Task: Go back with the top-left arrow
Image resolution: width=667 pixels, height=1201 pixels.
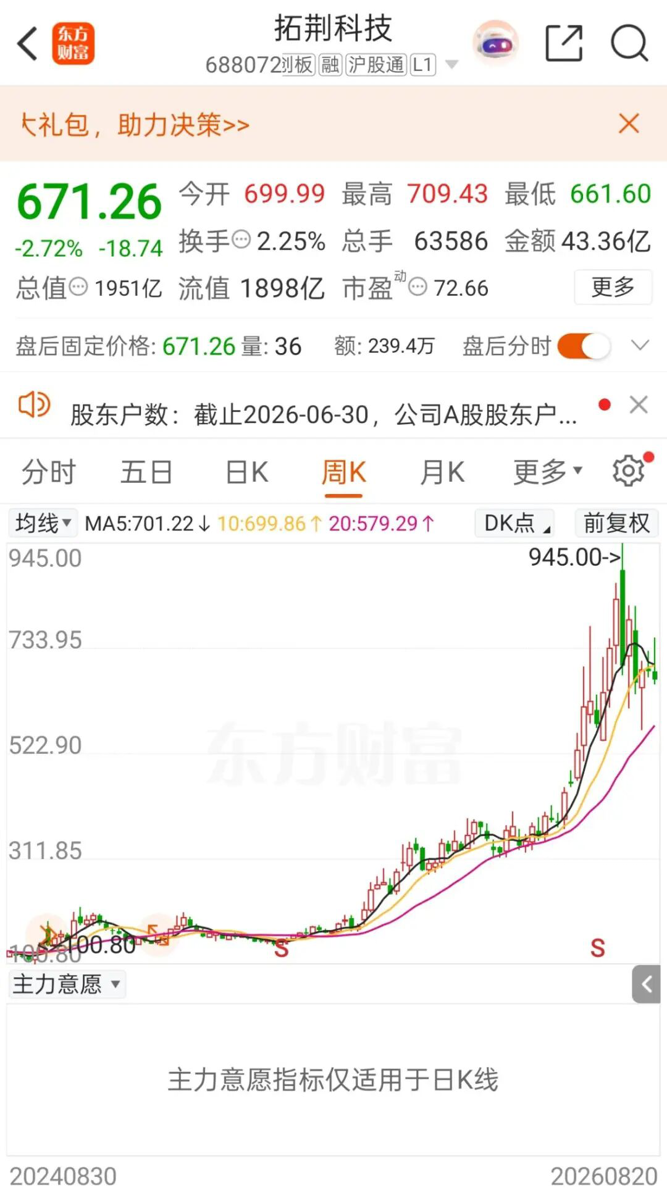Action: pos(28,43)
